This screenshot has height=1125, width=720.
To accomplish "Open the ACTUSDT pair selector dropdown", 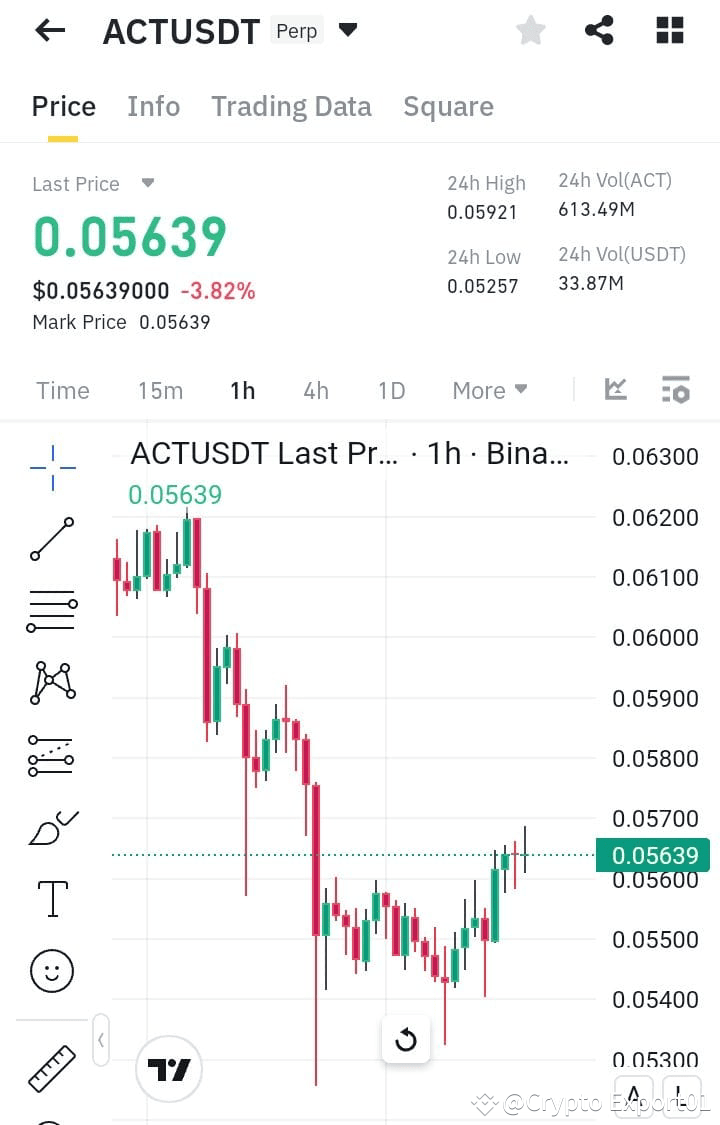I will [x=347, y=30].
